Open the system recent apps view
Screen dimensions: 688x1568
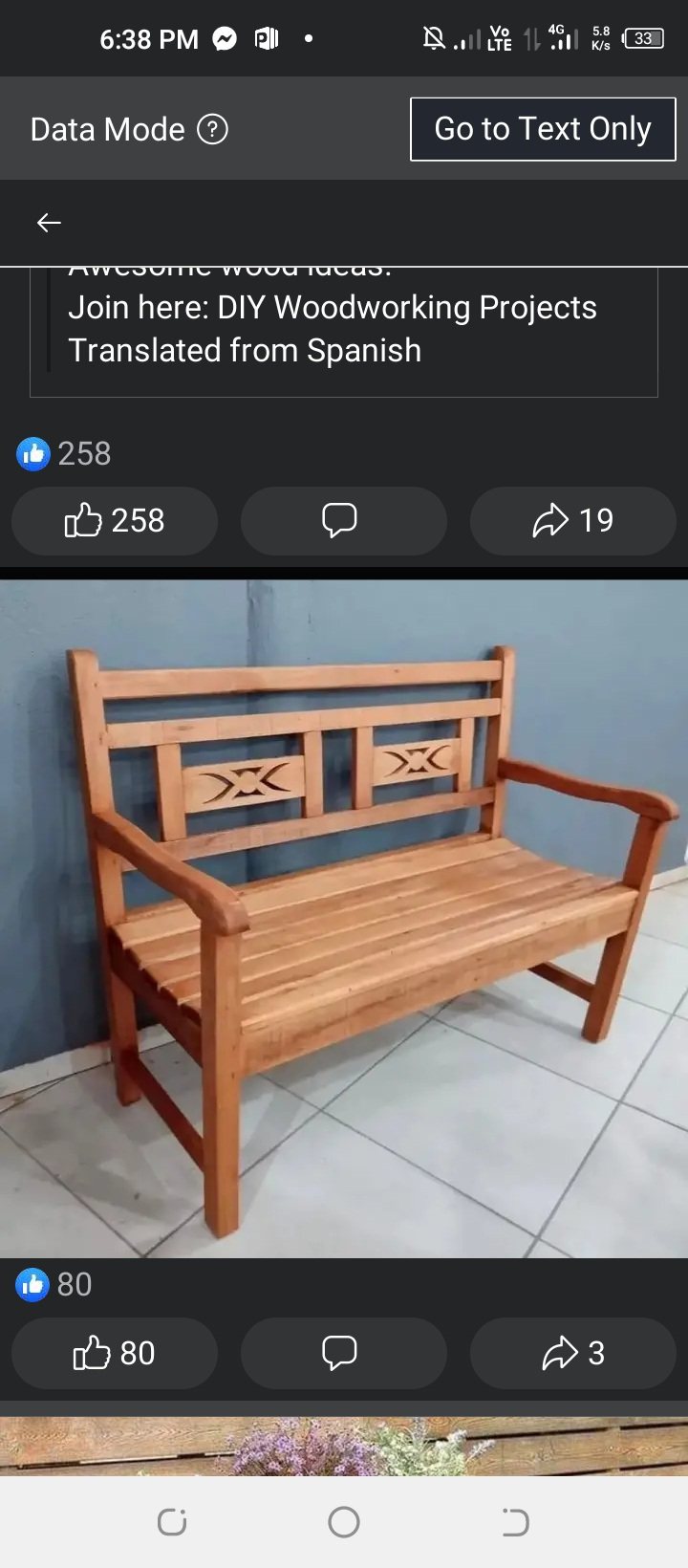(x=172, y=1521)
